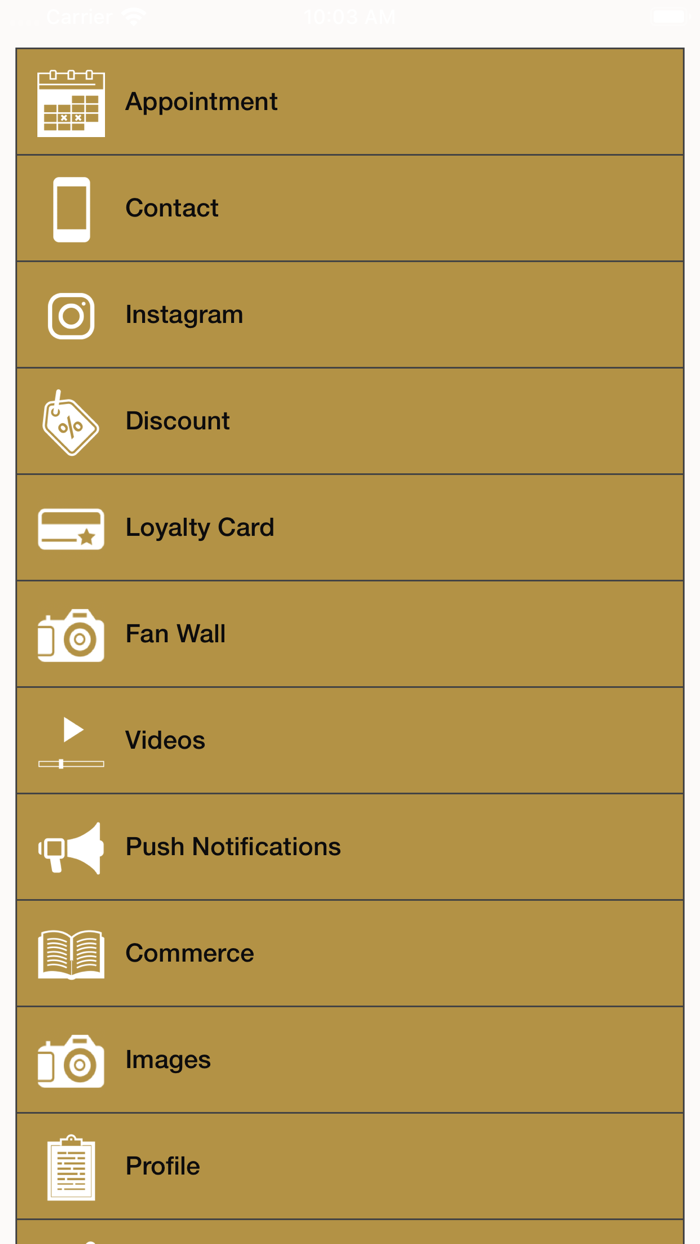The width and height of the screenshot is (700, 1244).
Task: Open the Videos section
Action: click(350, 740)
